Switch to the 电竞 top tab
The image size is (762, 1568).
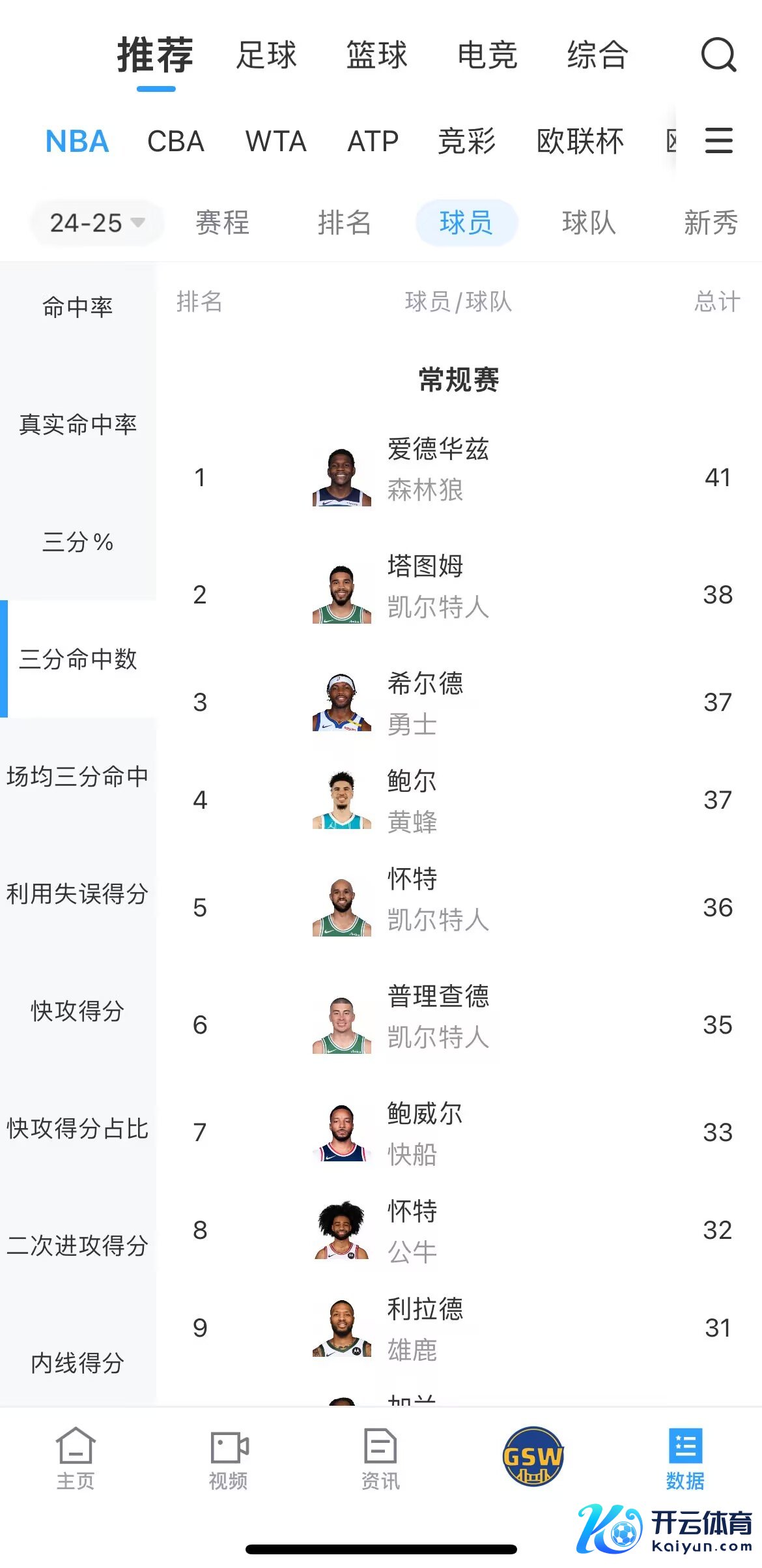(x=487, y=55)
